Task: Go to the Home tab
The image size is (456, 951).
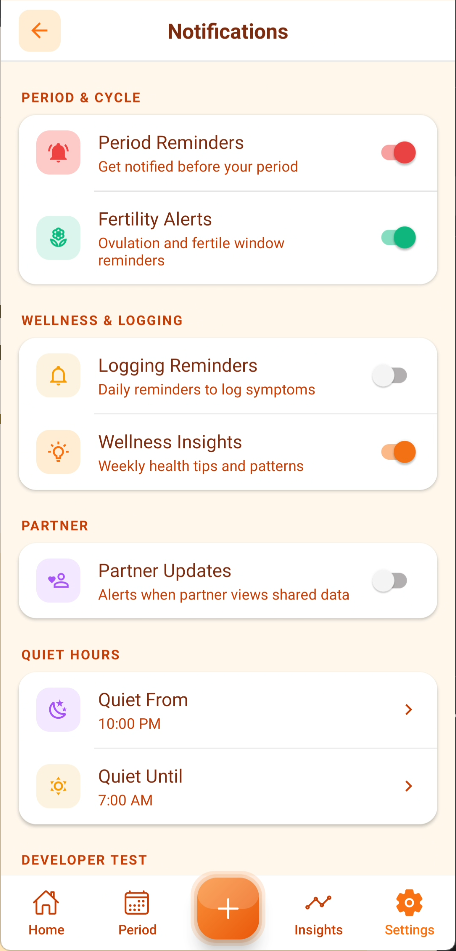Action: point(46,913)
